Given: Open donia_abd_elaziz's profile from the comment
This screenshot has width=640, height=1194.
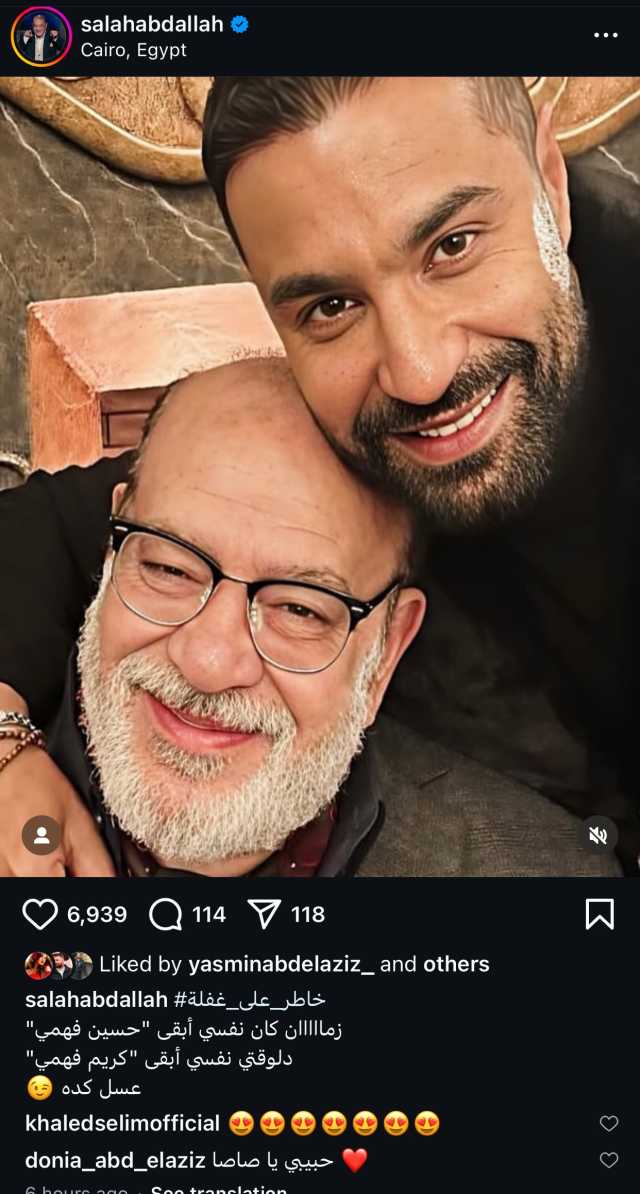Looking at the screenshot, I should 115,1161.
